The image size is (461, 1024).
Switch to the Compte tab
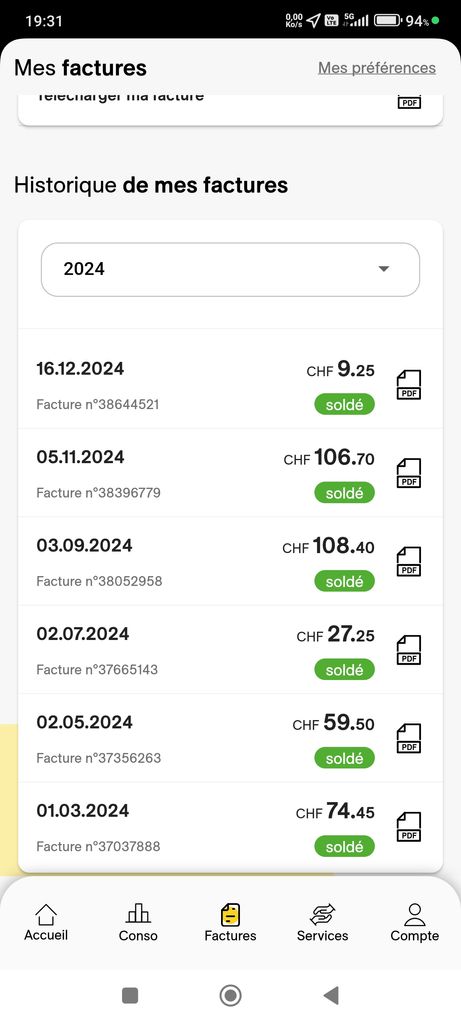[x=415, y=922]
